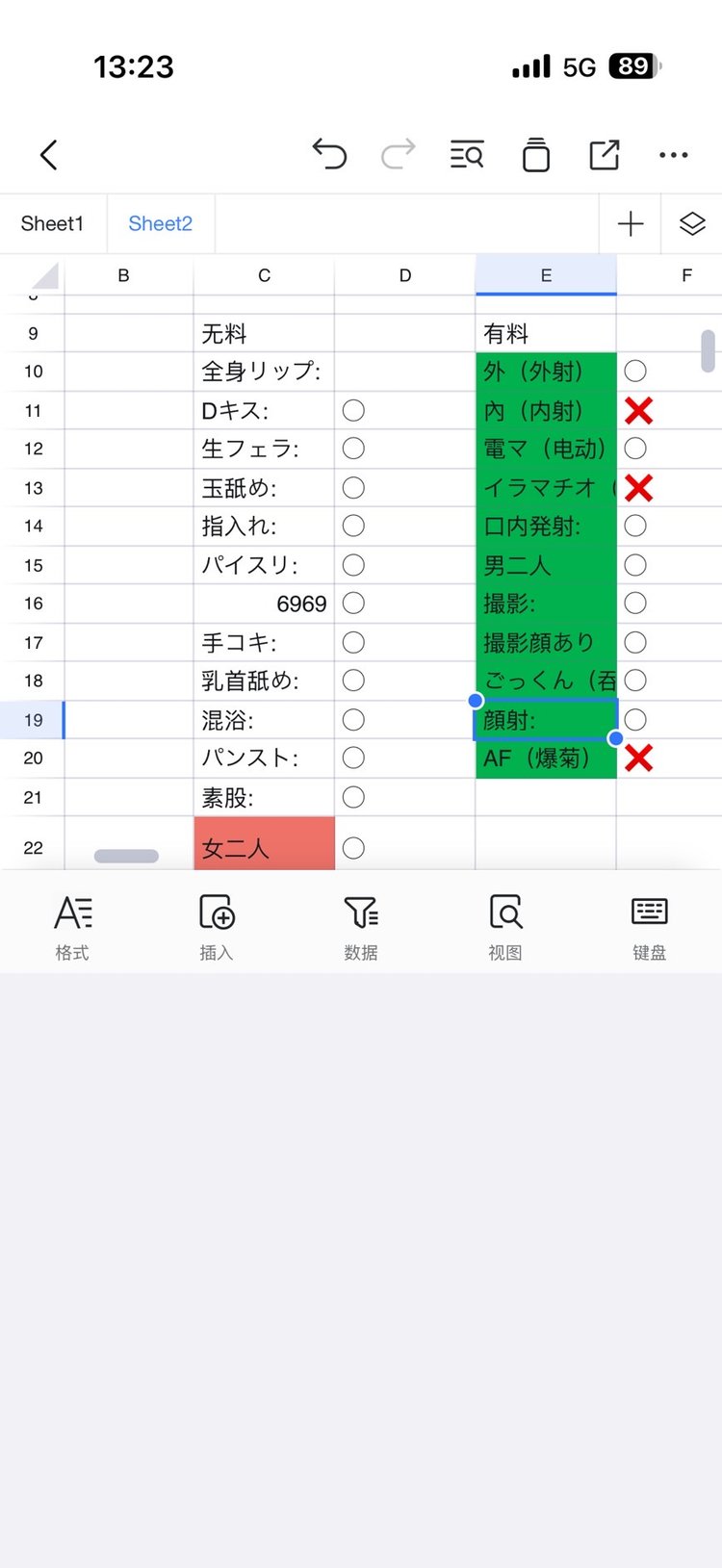The image size is (722, 1568).
Task: Go back using the top-left arrow
Action: click(49, 155)
